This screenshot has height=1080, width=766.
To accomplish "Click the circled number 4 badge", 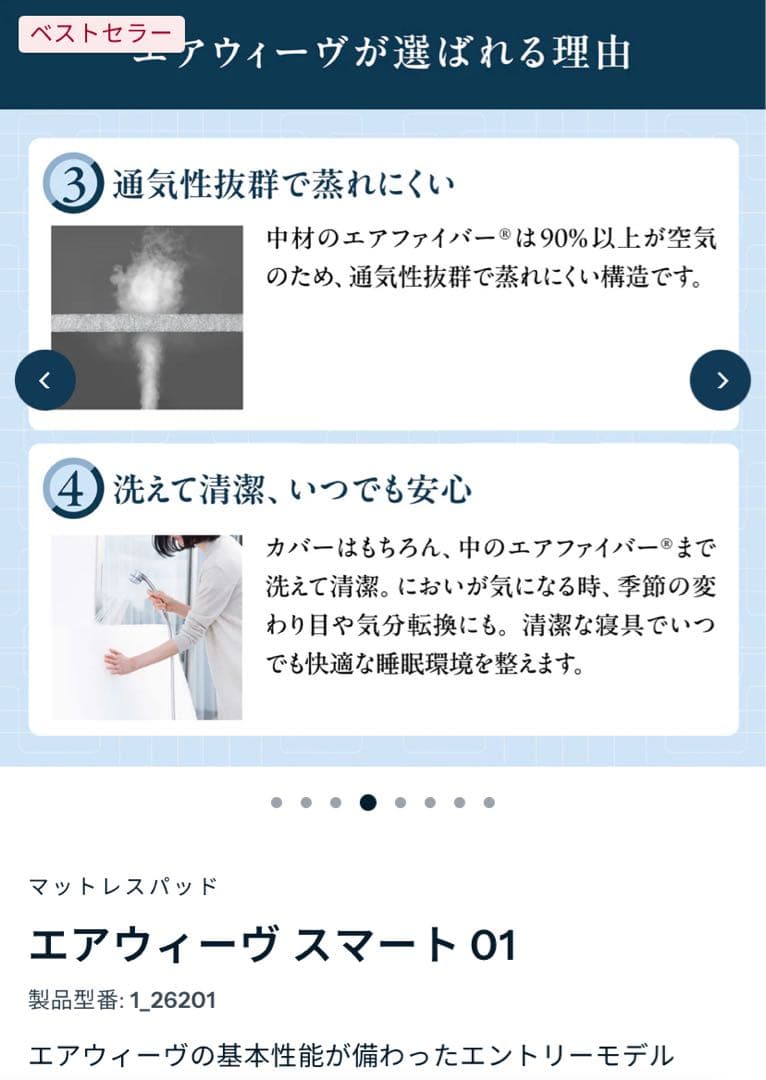I will tap(75, 489).
